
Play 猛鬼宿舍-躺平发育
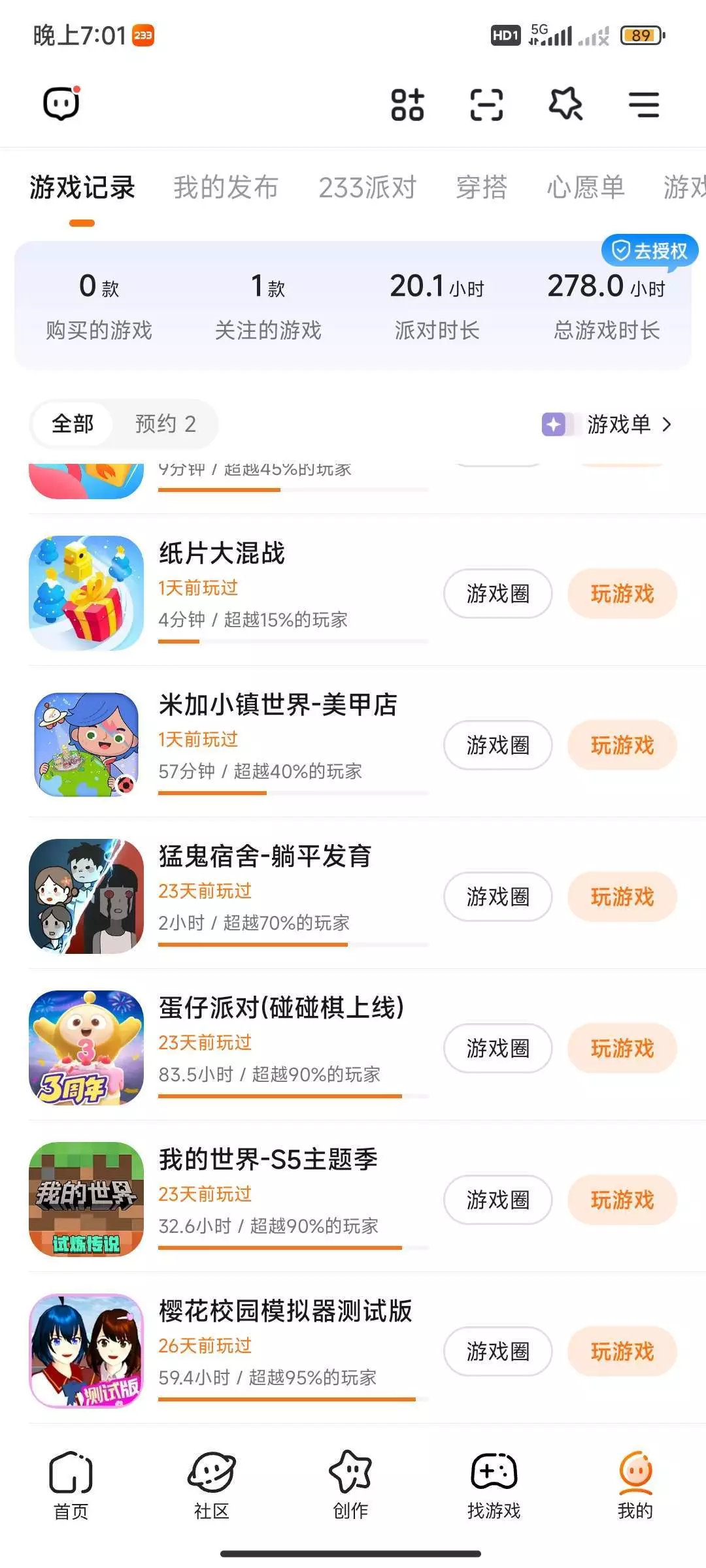pyautogui.click(x=622, y=897)
